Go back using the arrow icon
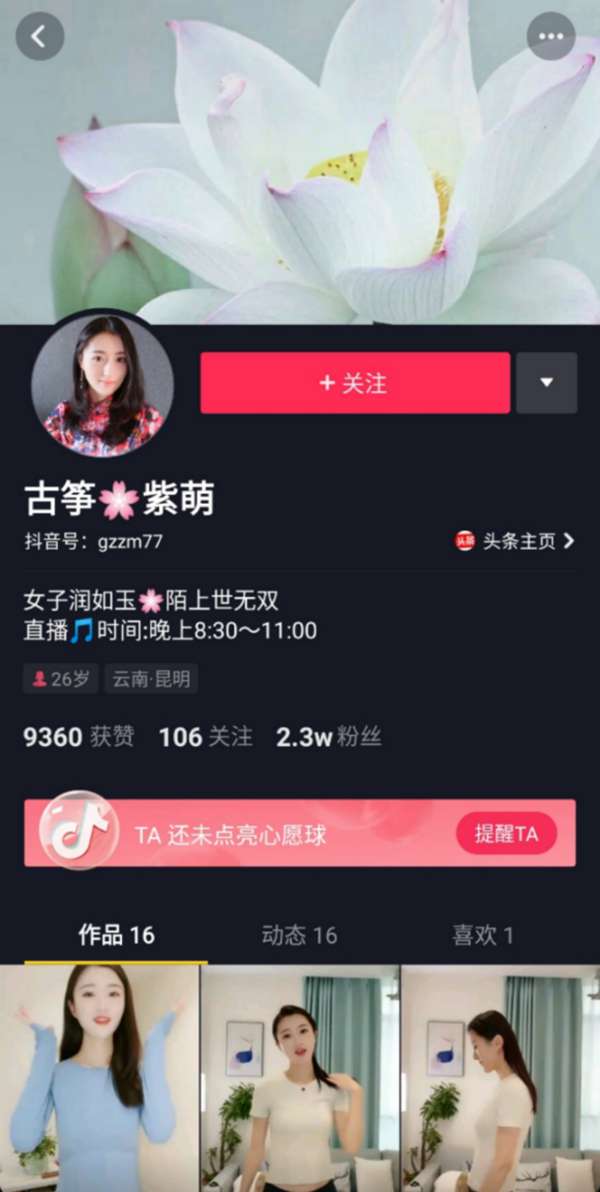 39,37
